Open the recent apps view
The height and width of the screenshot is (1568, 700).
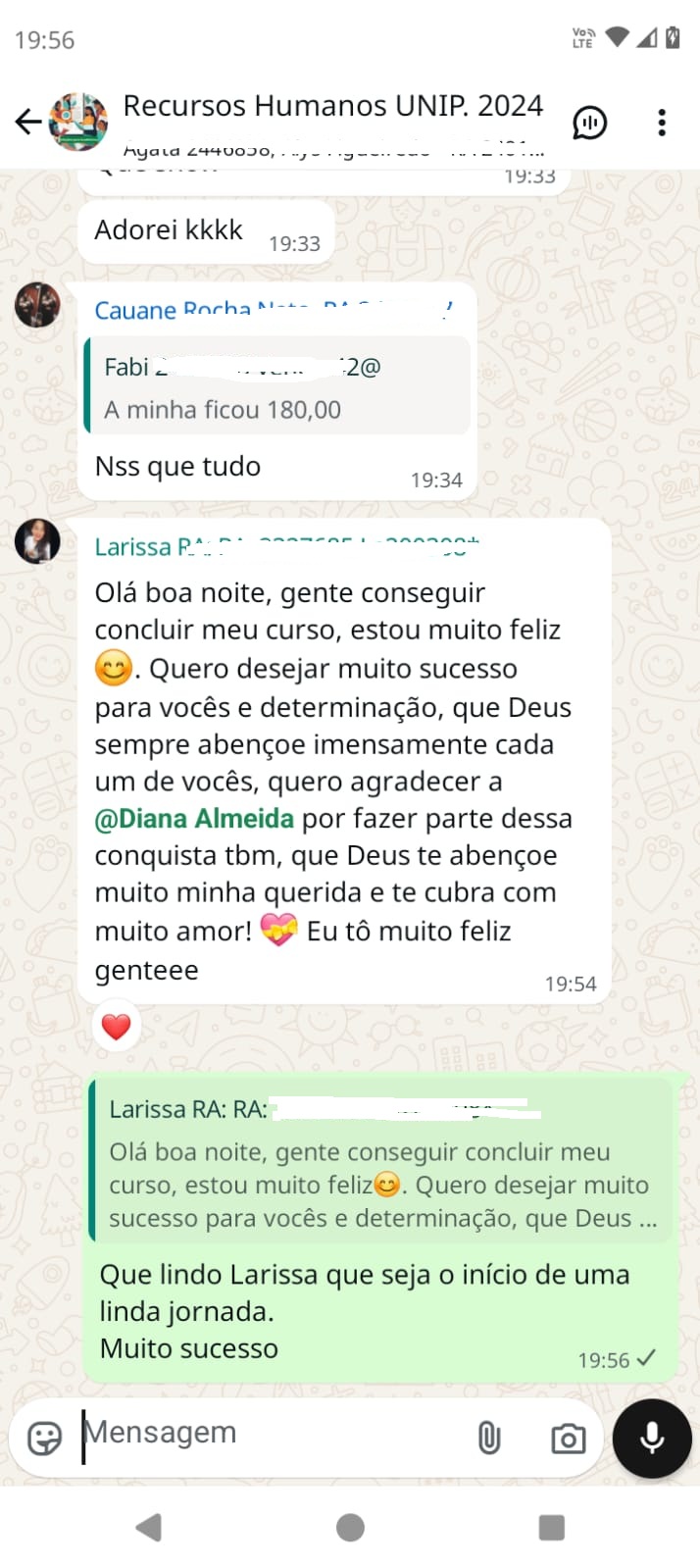tap(552, 1527)
